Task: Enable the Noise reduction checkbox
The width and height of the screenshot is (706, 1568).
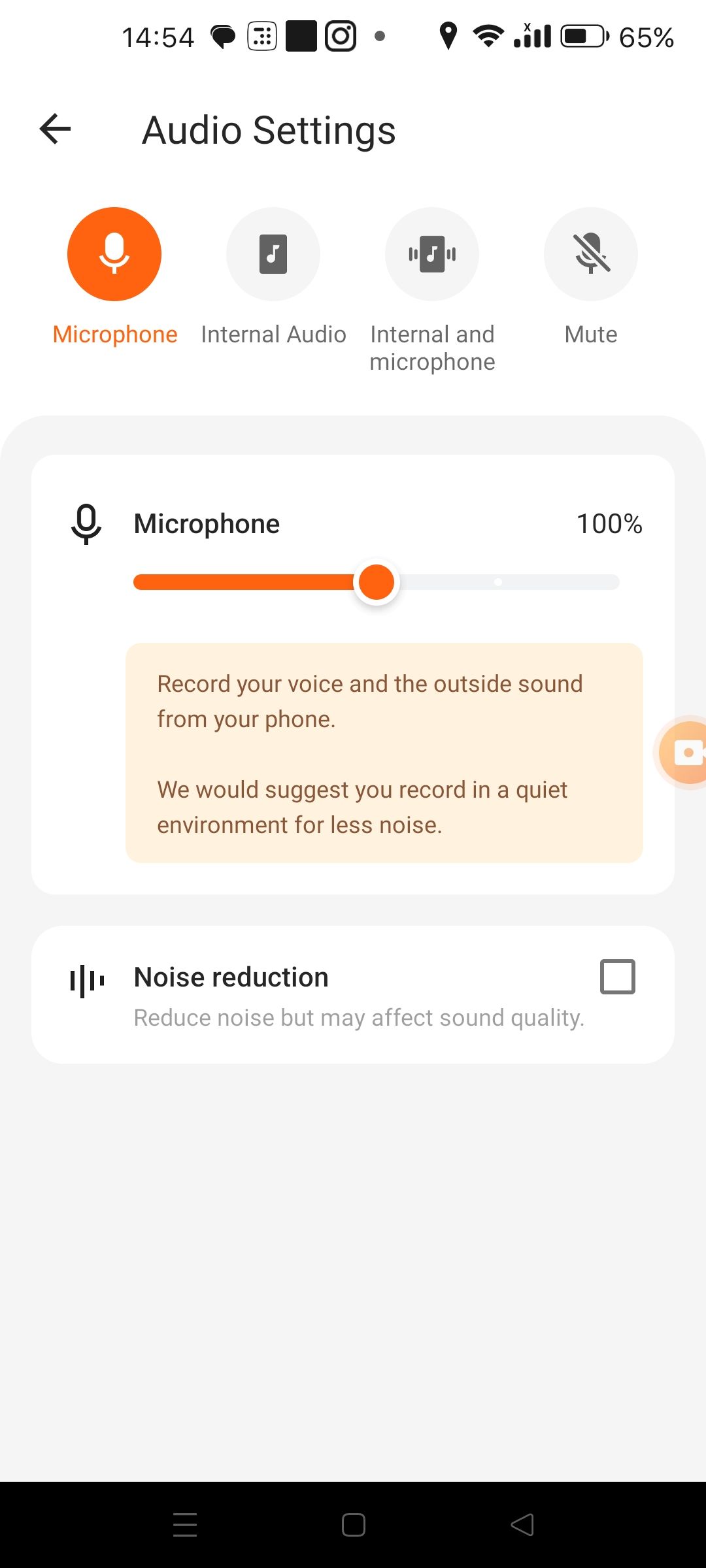Action: pos(617,976)
